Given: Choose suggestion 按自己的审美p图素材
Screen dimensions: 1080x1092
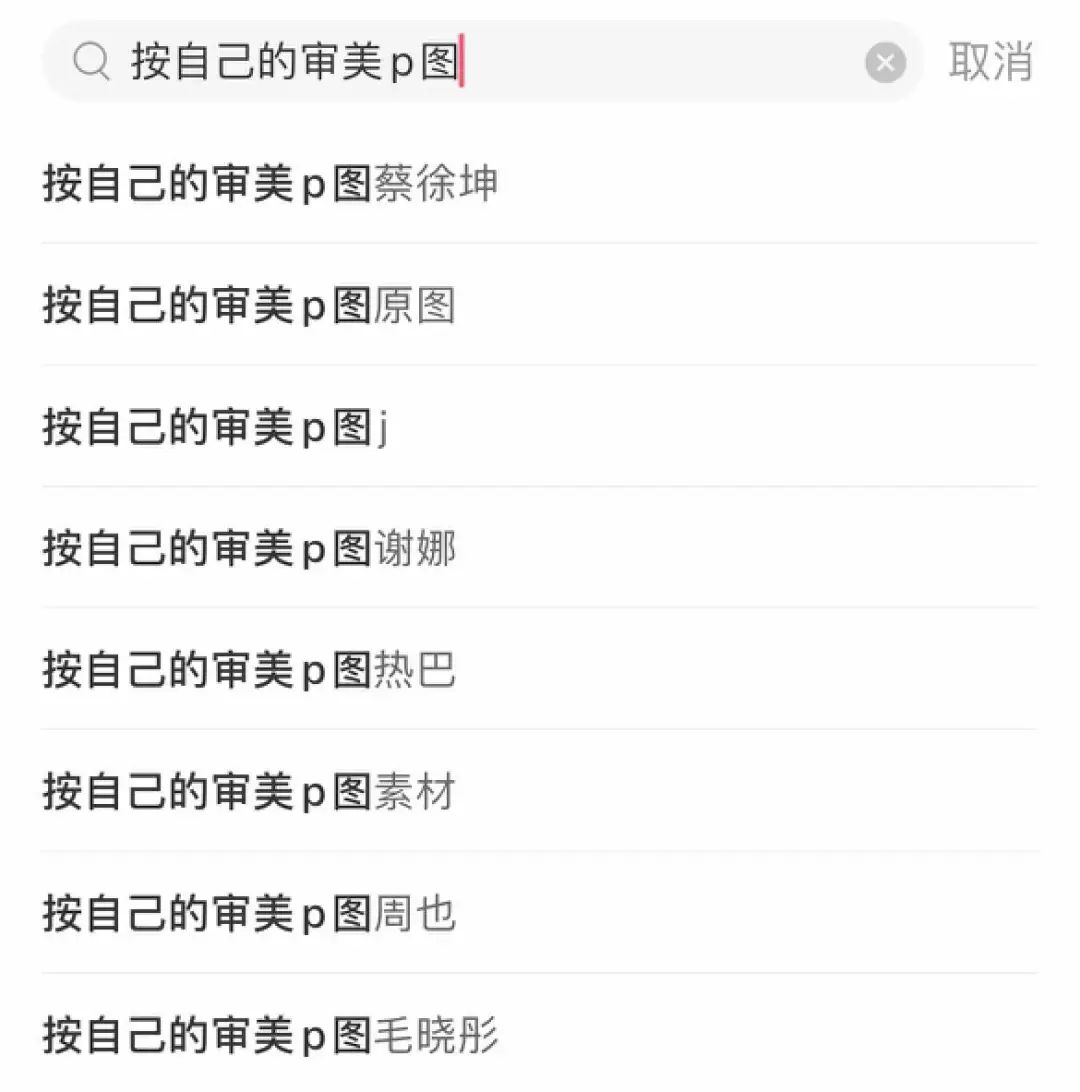Looking at the screenshot, I should pyautogui.click(x=250, y=793).
